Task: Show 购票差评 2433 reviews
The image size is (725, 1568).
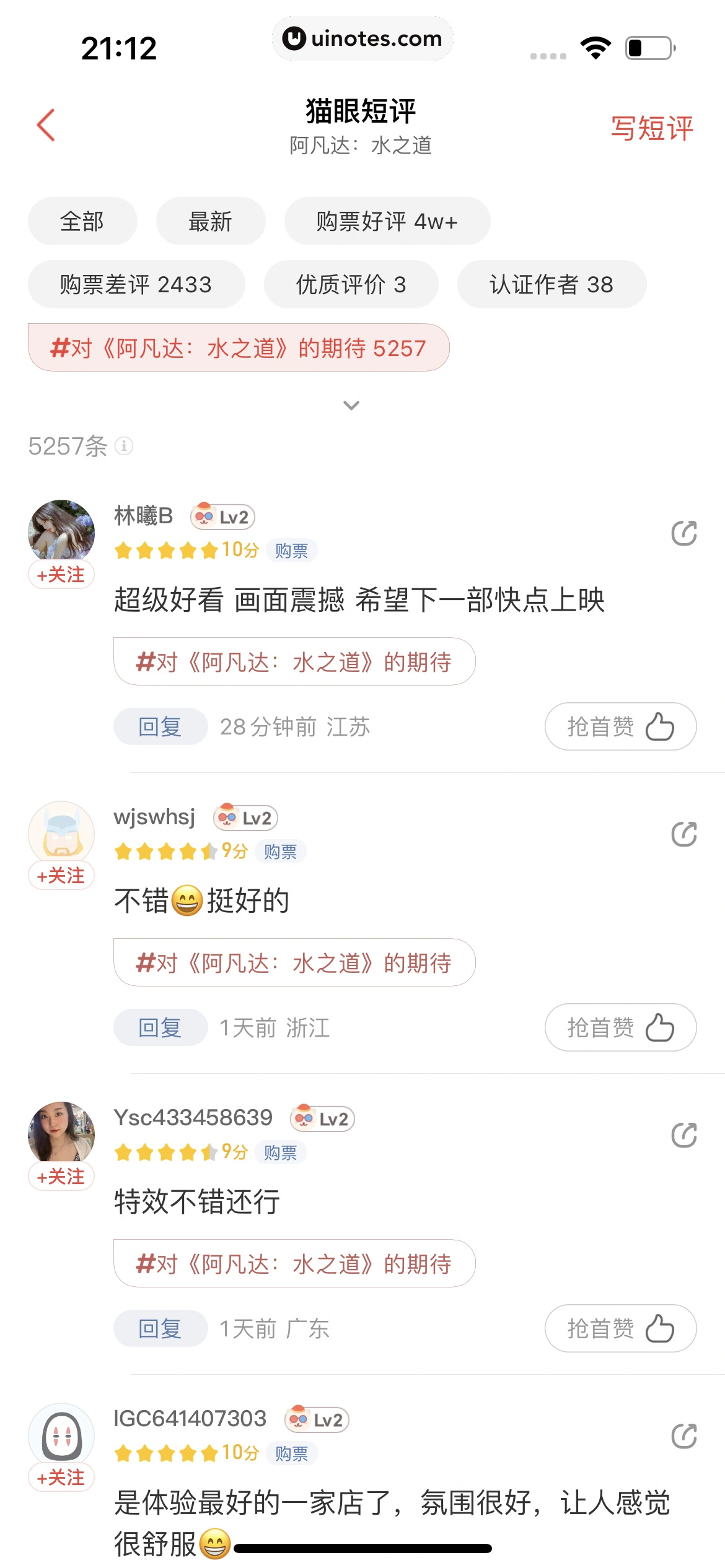Action: [x=136, y=284]
